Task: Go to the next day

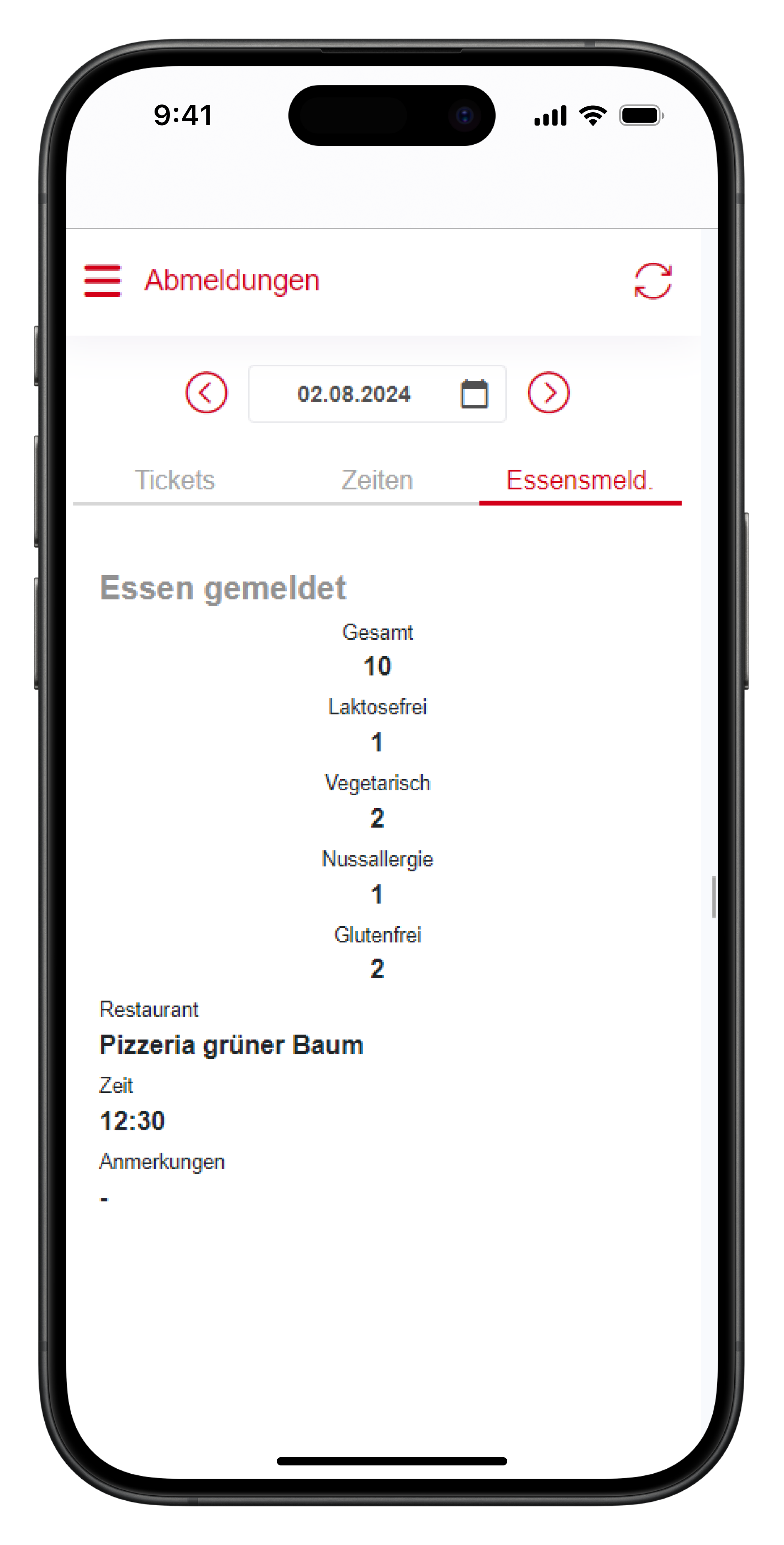Action: [548, 393]
